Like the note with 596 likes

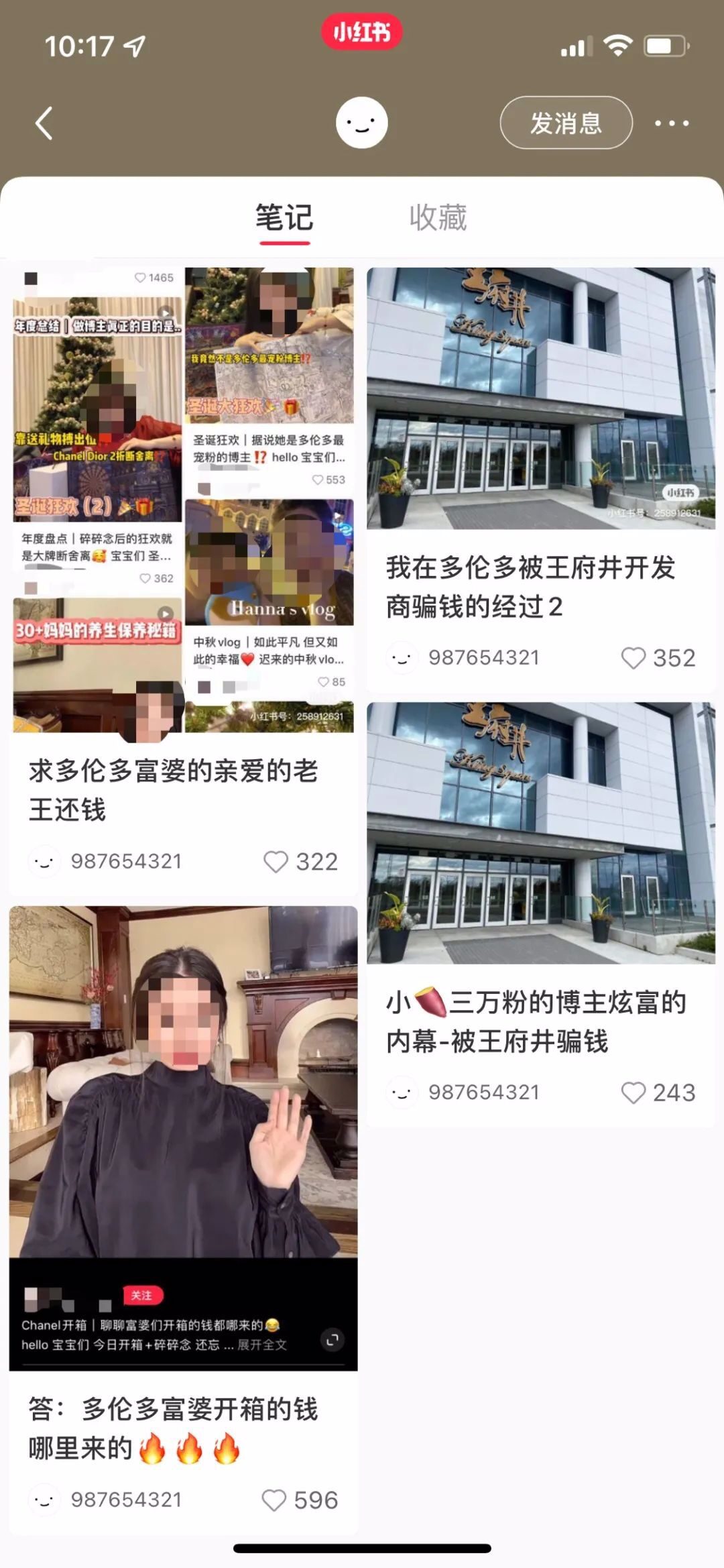(274, 1500)
